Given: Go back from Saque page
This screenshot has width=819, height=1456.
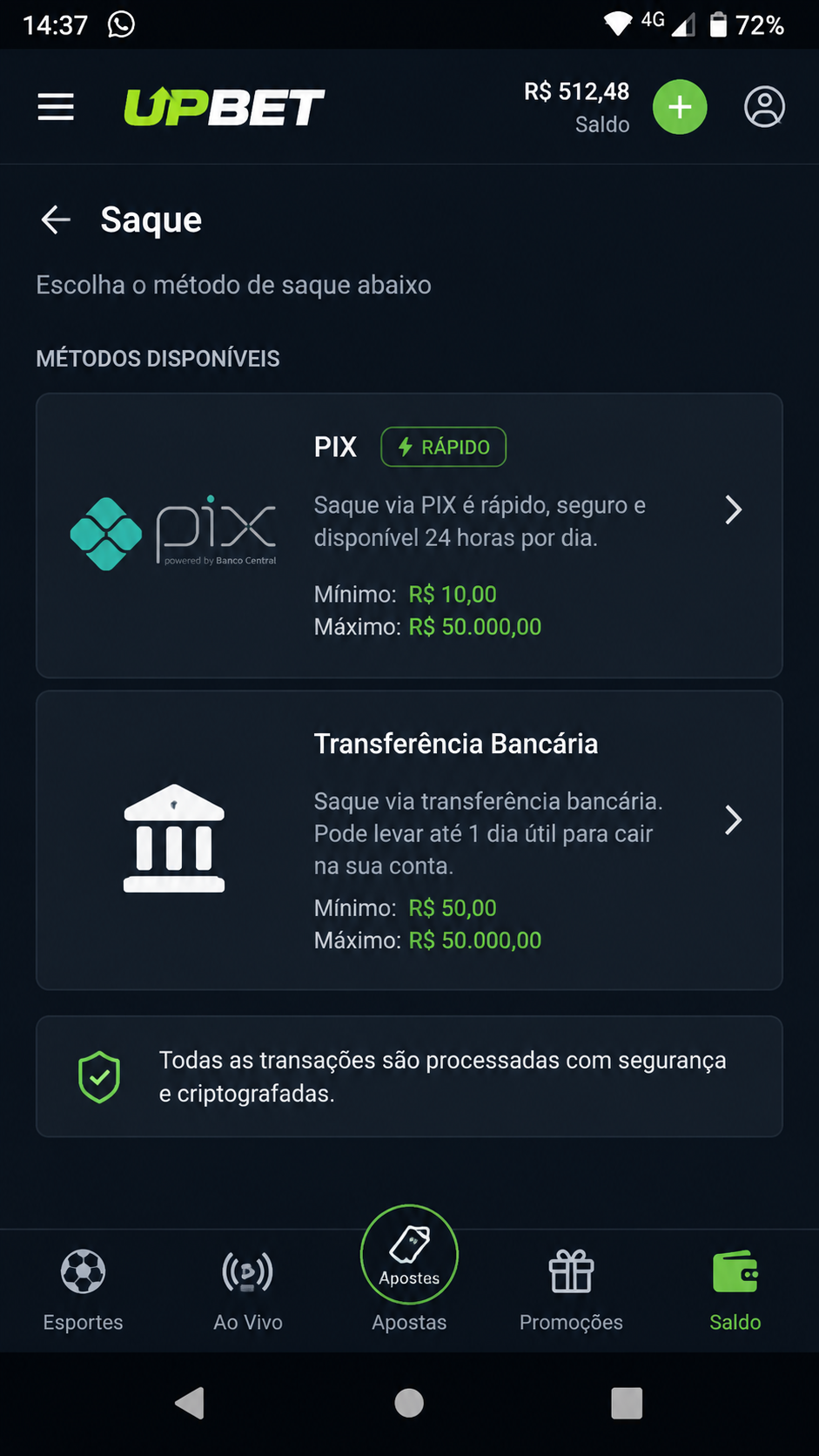Looking at the screenshot, I should point(56,219).
